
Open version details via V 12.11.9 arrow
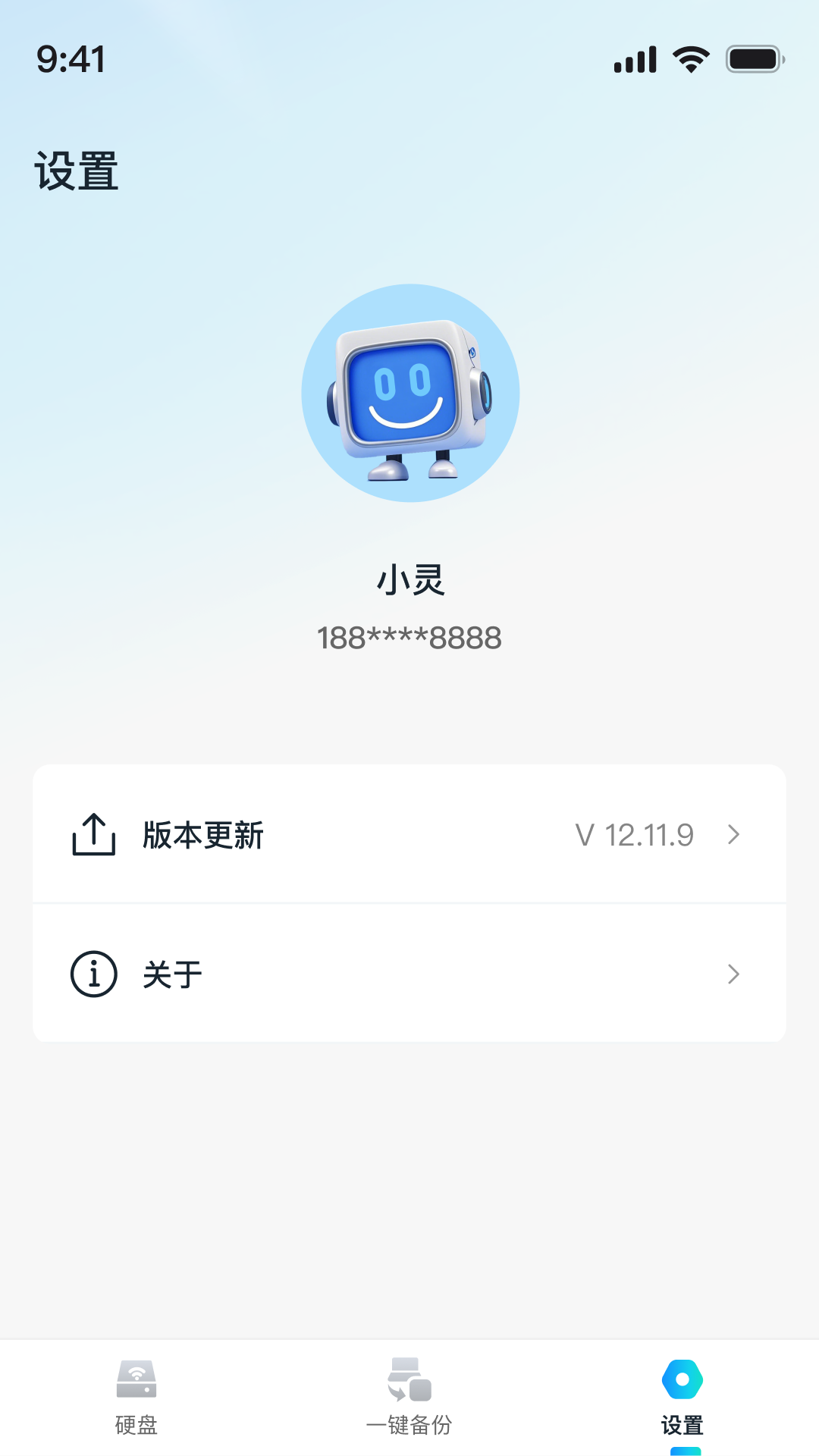733,834
